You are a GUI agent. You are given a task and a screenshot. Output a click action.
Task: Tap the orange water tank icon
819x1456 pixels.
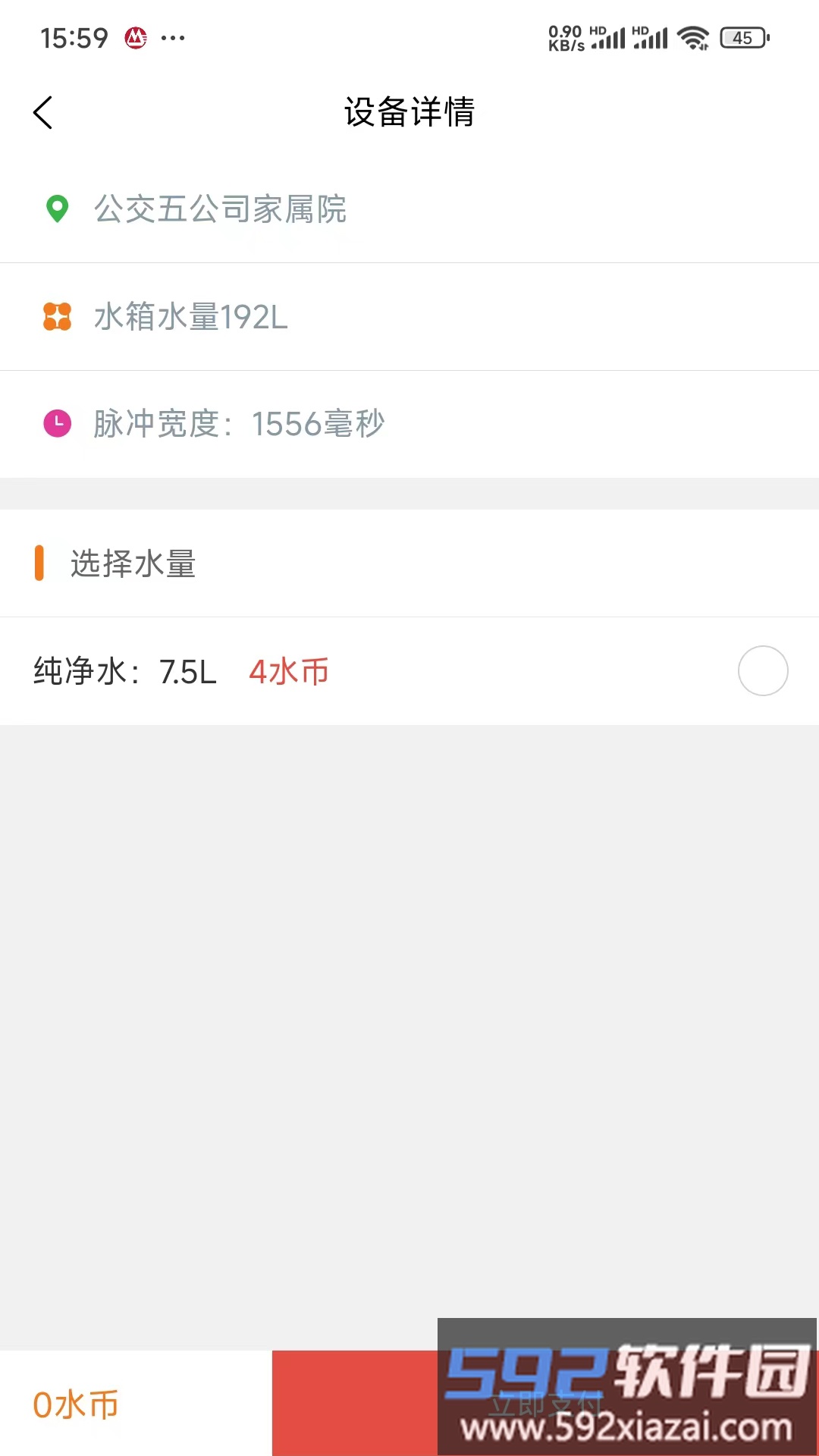(x=57, y=316)
